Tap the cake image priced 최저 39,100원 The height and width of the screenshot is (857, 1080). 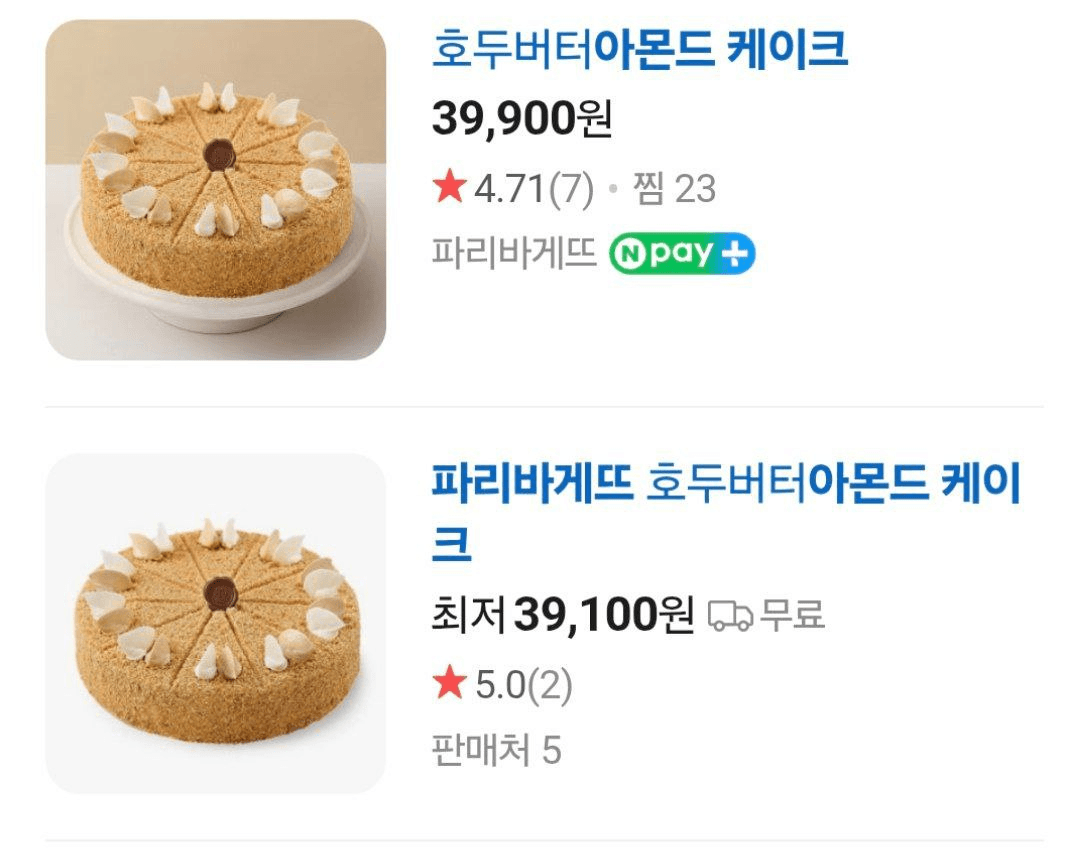pos(215,623)
